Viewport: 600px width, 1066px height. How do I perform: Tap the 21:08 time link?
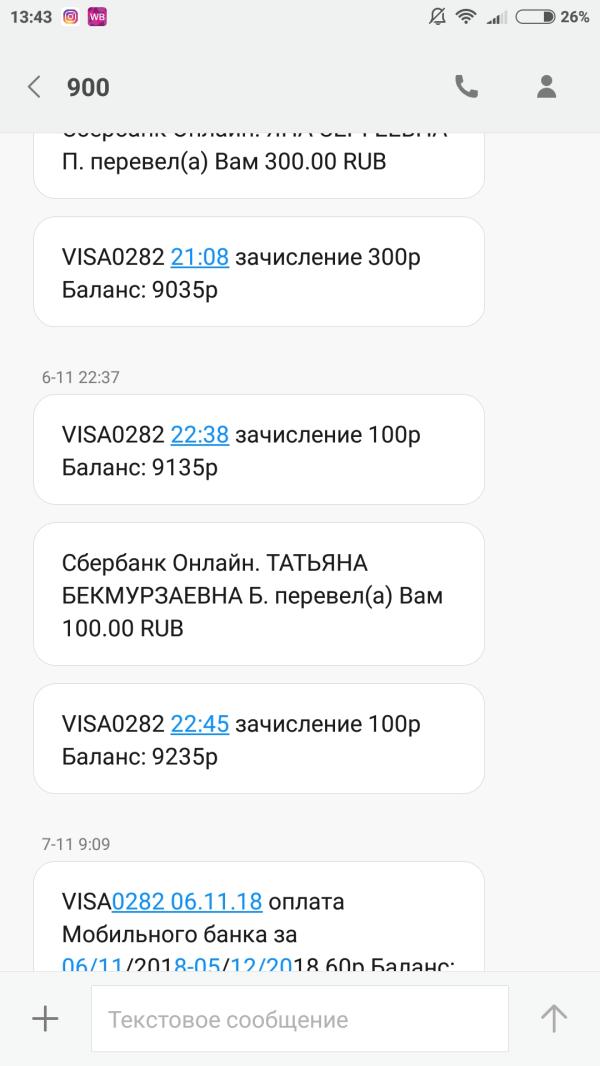coord(199,257)
